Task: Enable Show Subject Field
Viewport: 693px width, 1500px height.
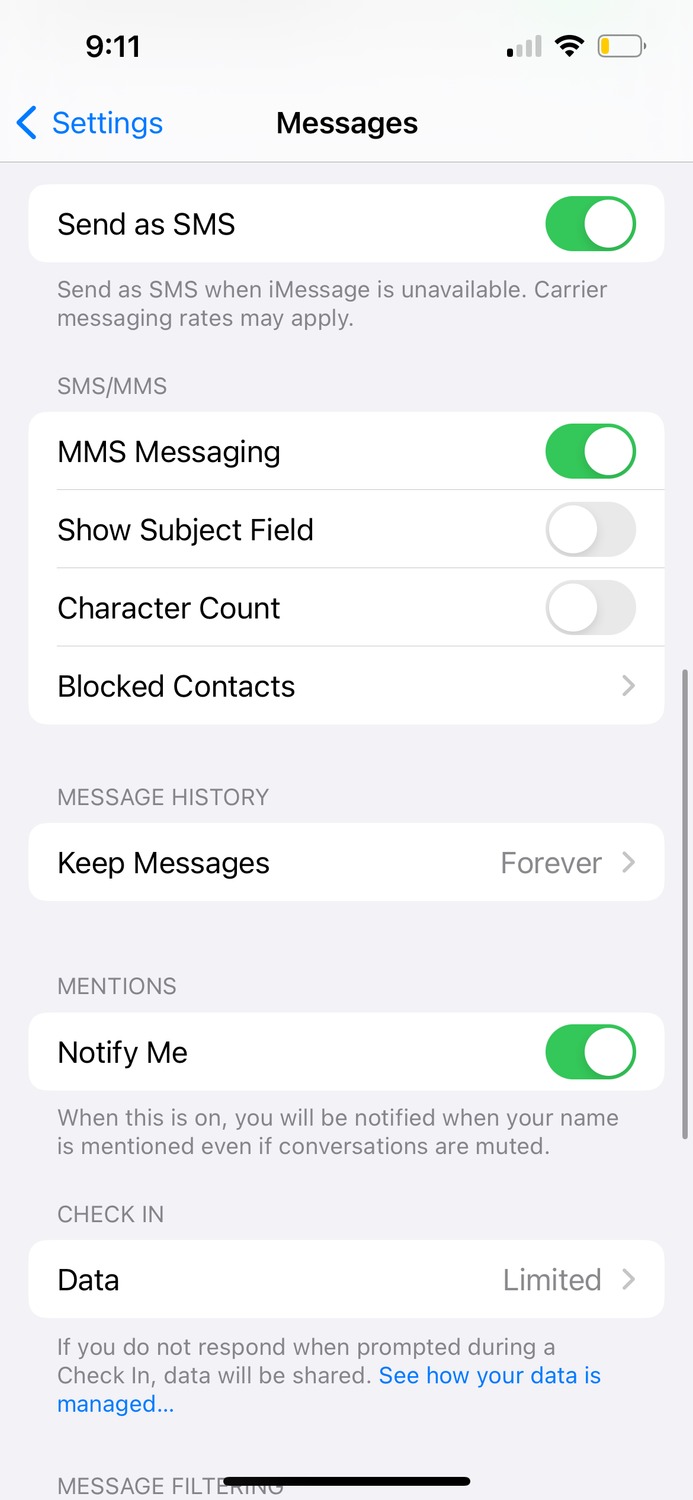Action: 590,529
